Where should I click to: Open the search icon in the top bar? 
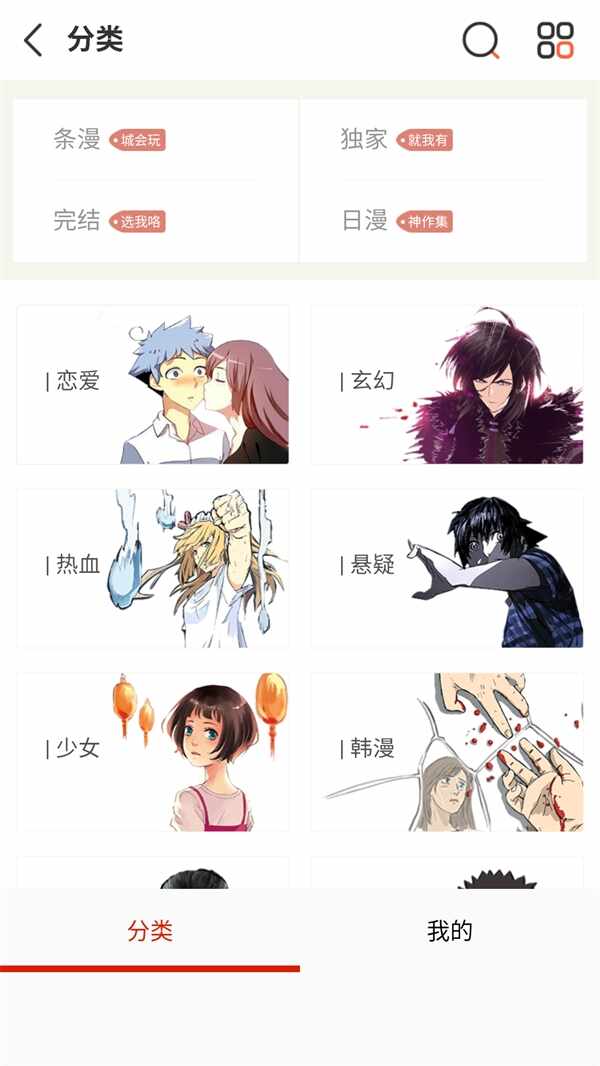click(x=480, y=41)
